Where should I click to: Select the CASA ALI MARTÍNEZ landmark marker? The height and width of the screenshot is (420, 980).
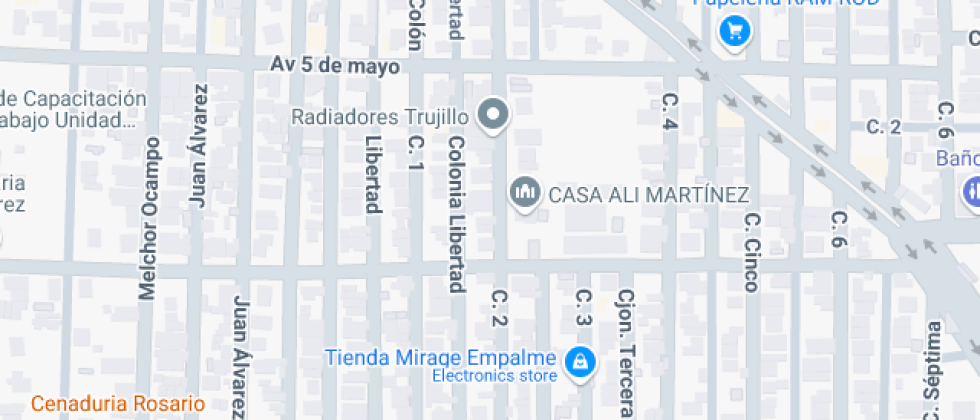tap(525, 193)
